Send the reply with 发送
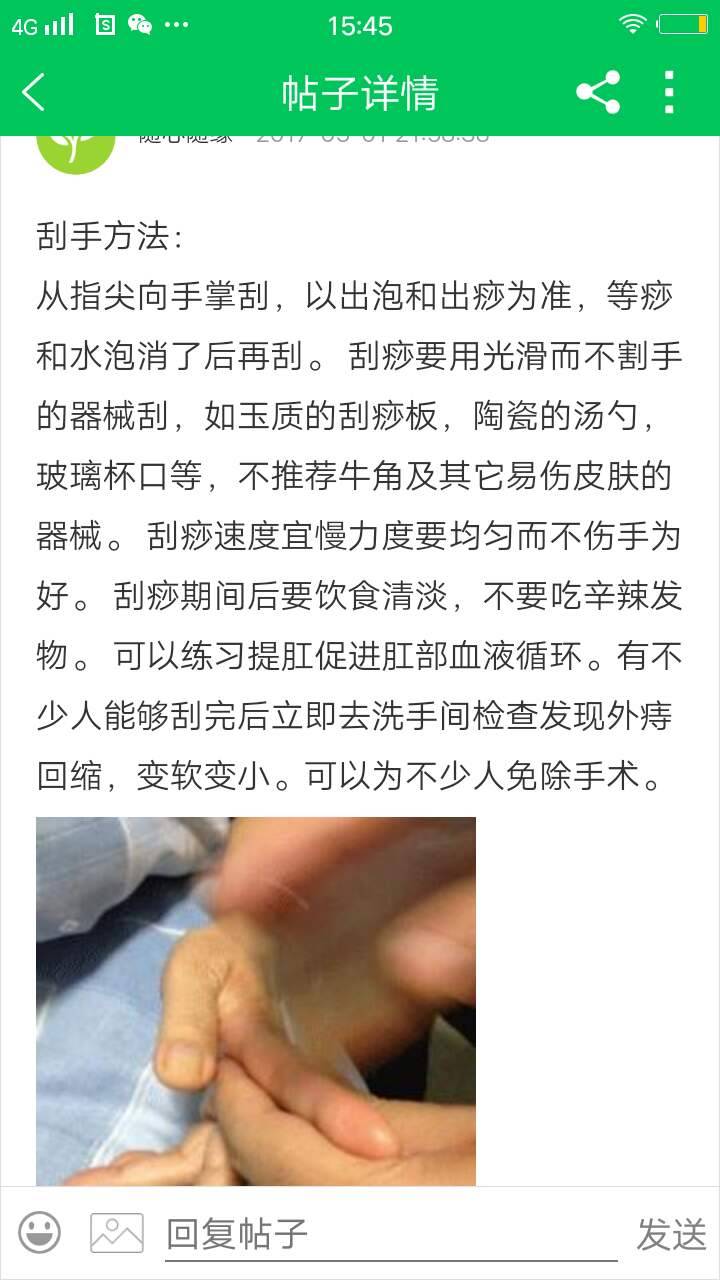Image resolution: width=720 pixels, height=1280 pixels. (671, 1234)
